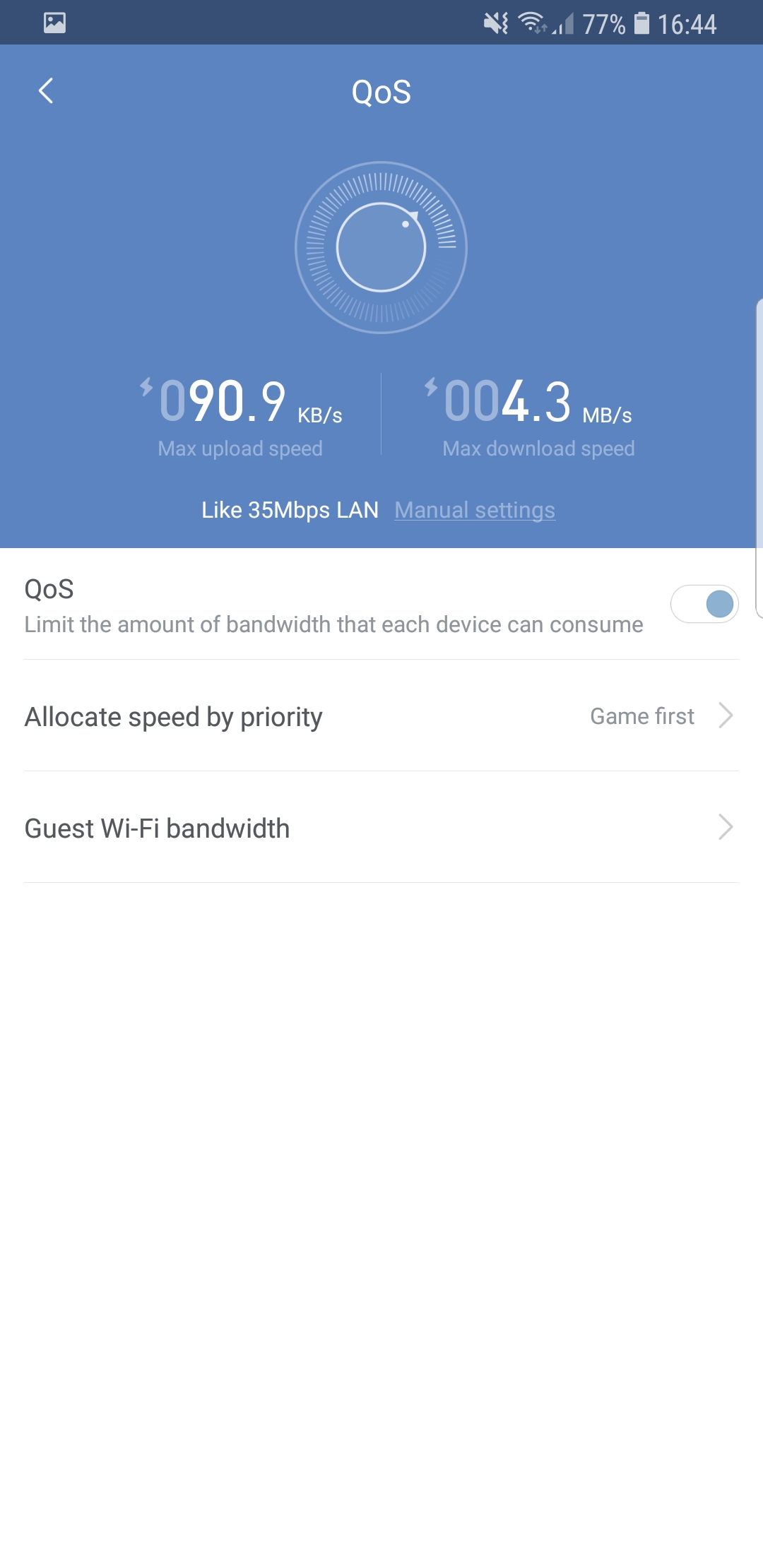Go back from the QoS screen
The width and height of the screenshot is (763, 1568).
coord(46,91)
